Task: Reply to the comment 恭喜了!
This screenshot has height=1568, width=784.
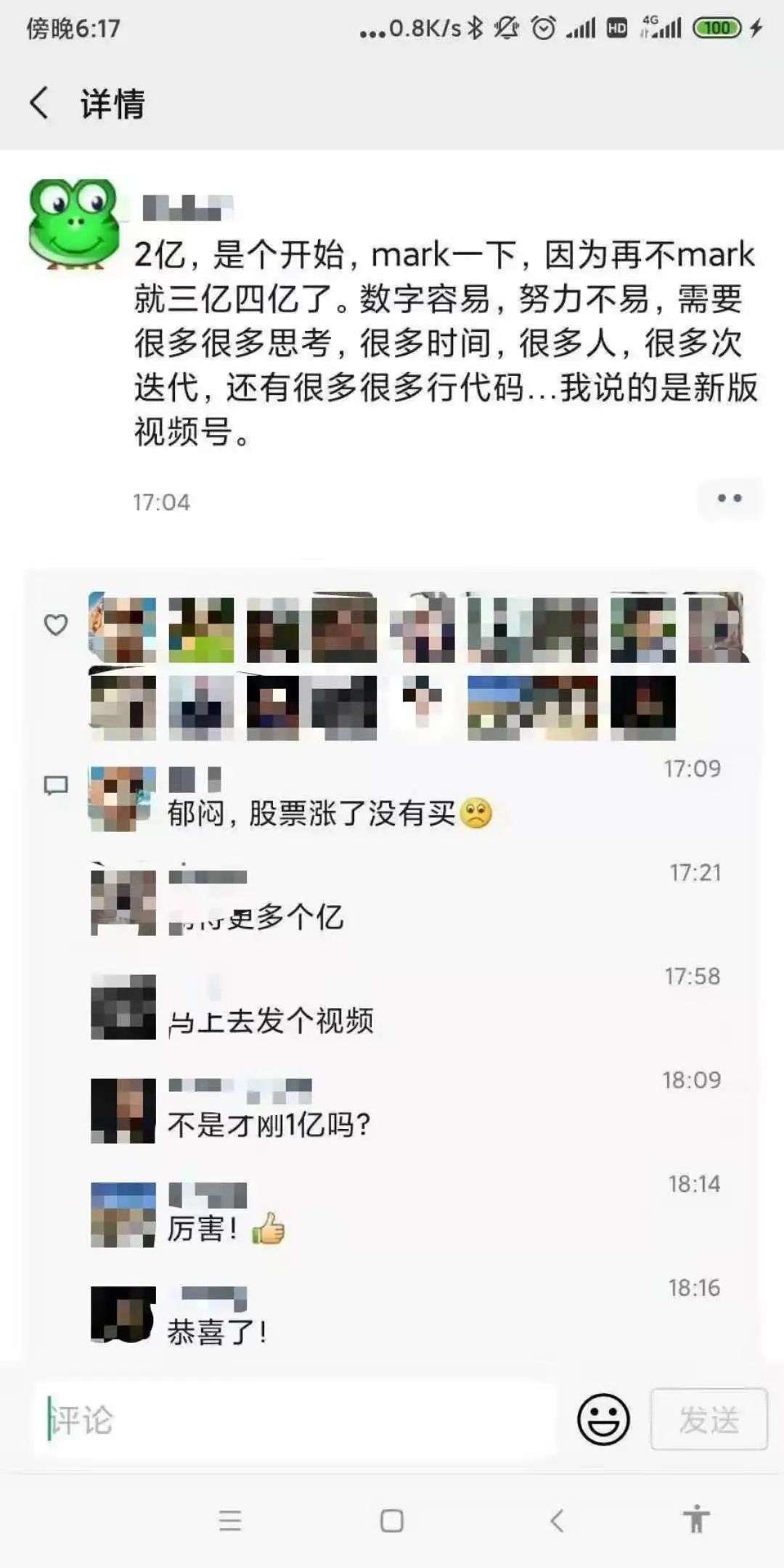Action: point(217,1332)
